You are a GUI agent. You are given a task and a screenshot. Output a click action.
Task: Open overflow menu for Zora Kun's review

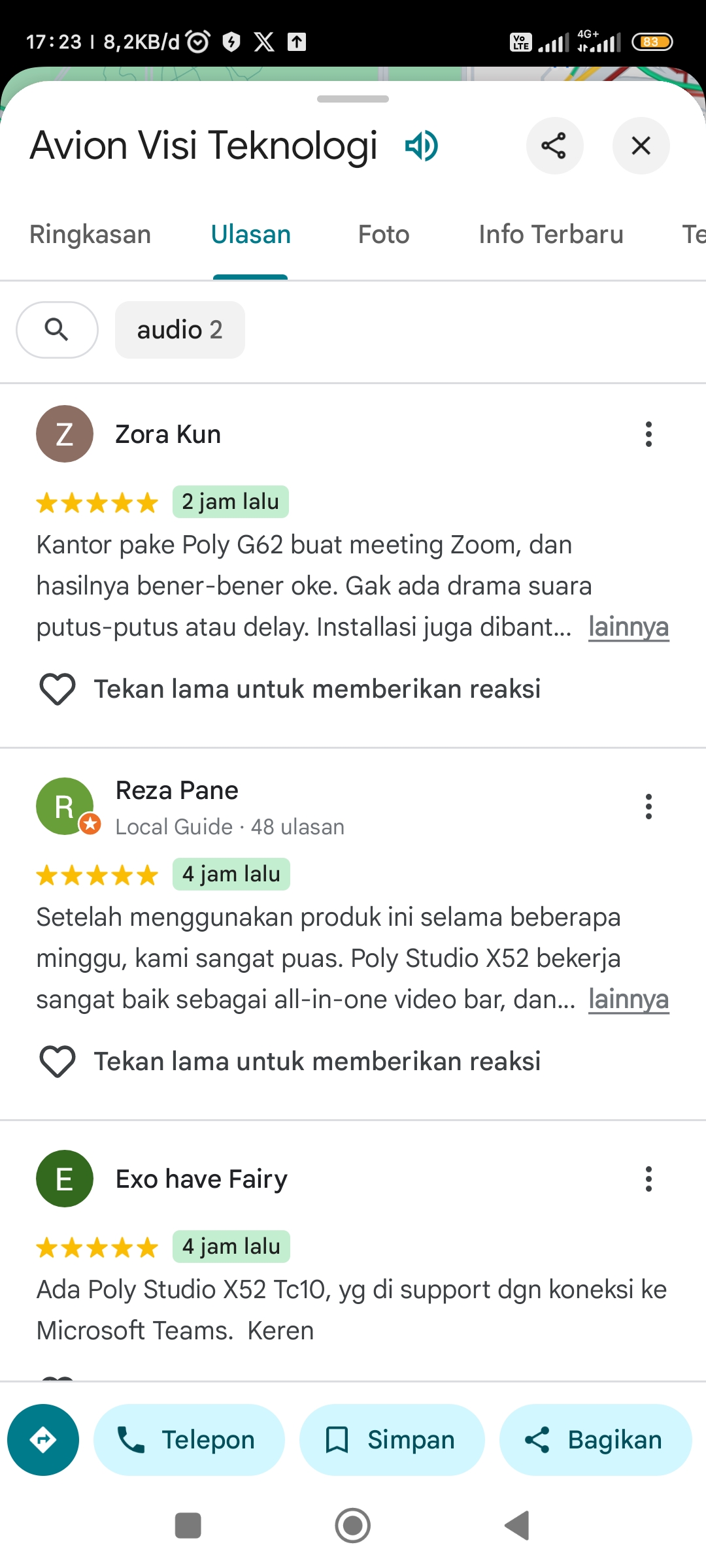648,434
